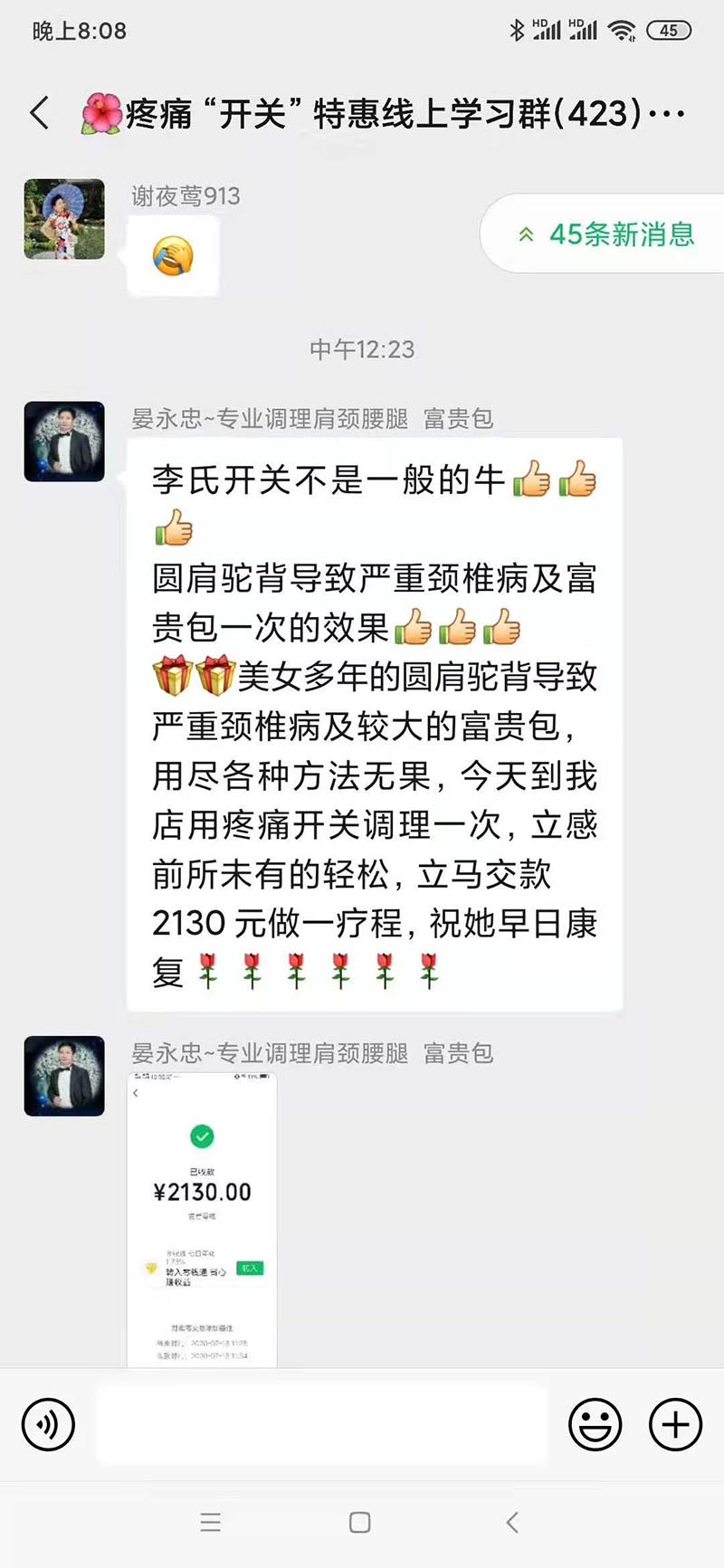The height and width of the screenshot is (1568, 724).
Task: Focus the message text field
Action: [321, 1424]
